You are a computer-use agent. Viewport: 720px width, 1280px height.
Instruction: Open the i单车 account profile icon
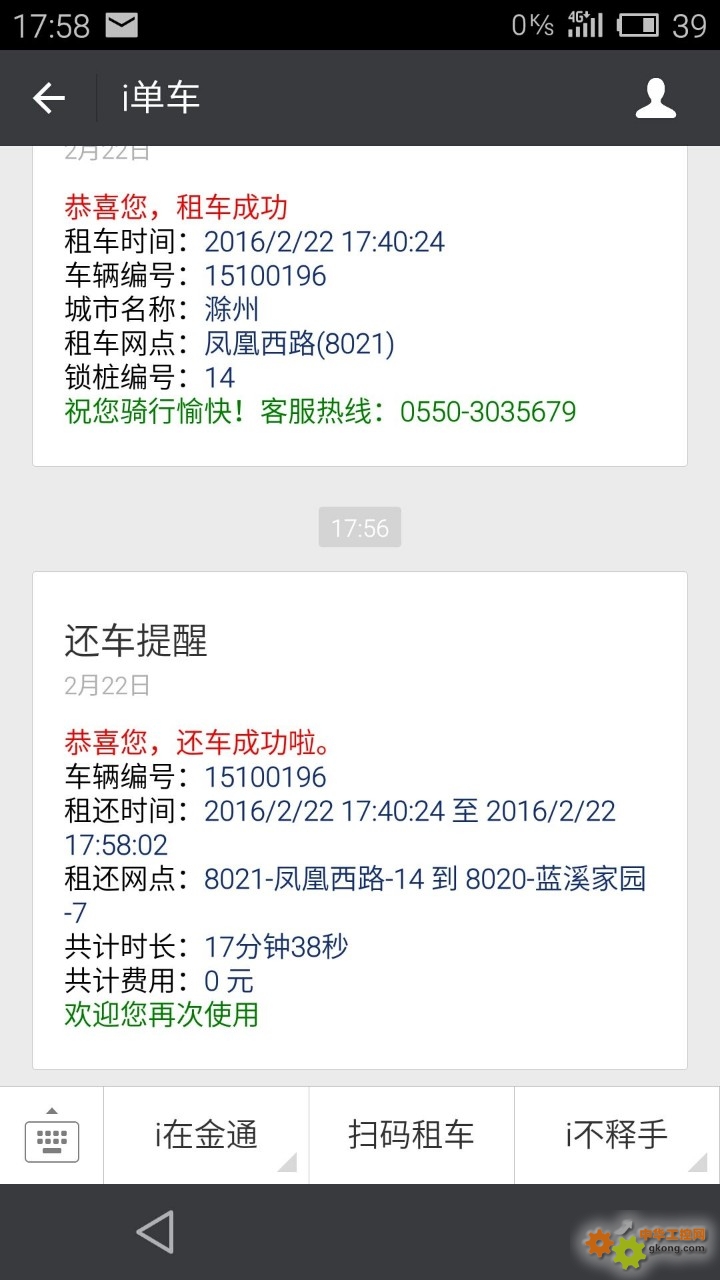coord(656,98)
